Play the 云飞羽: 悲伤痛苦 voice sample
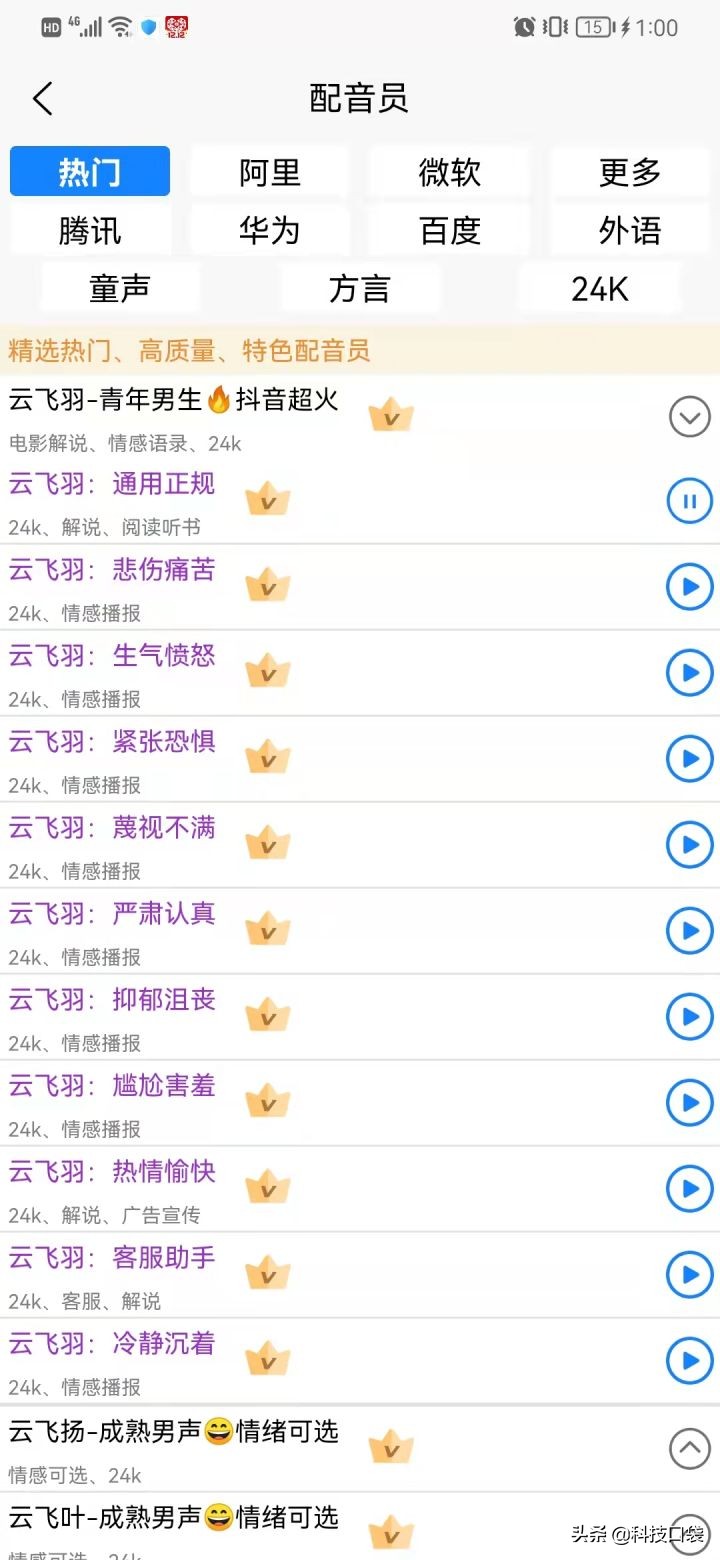The height and width of the screenshot is (1560, 720). click(x=688, y=587)
